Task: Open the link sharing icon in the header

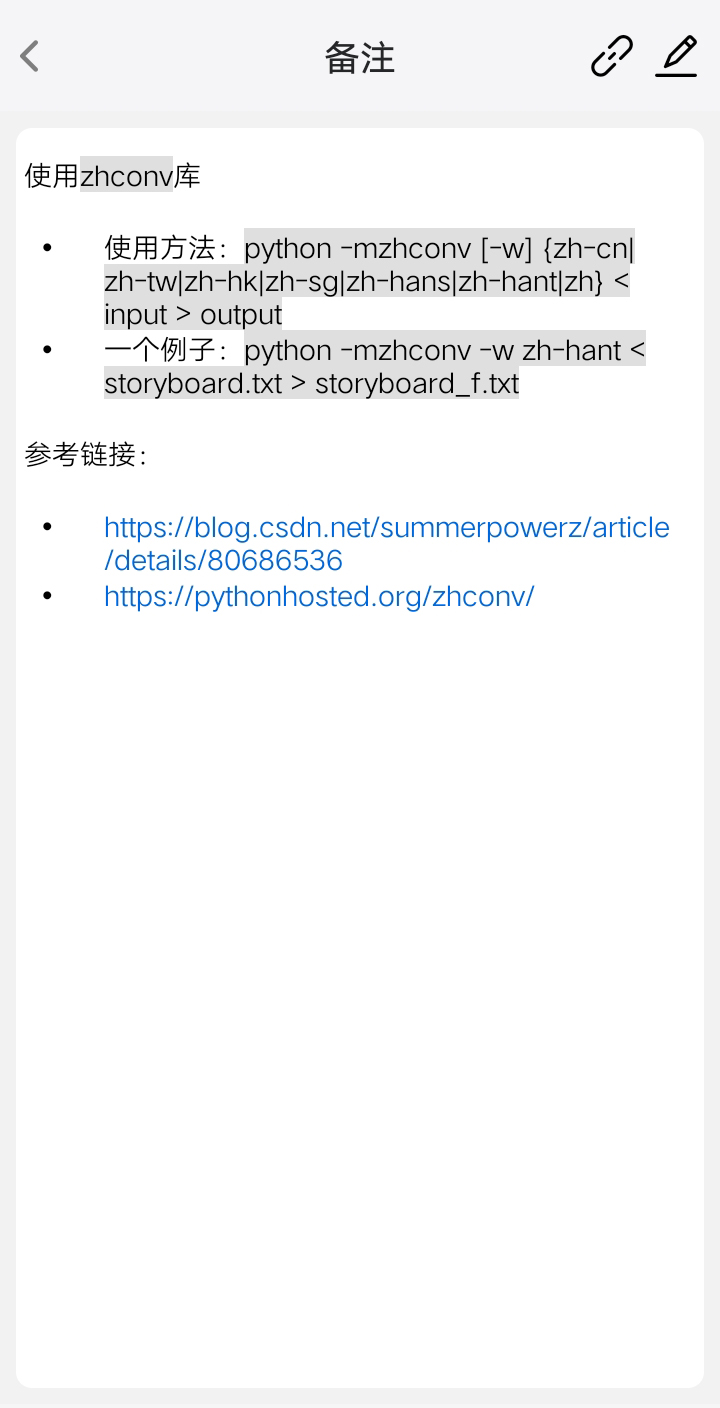Action: [611, 56]
